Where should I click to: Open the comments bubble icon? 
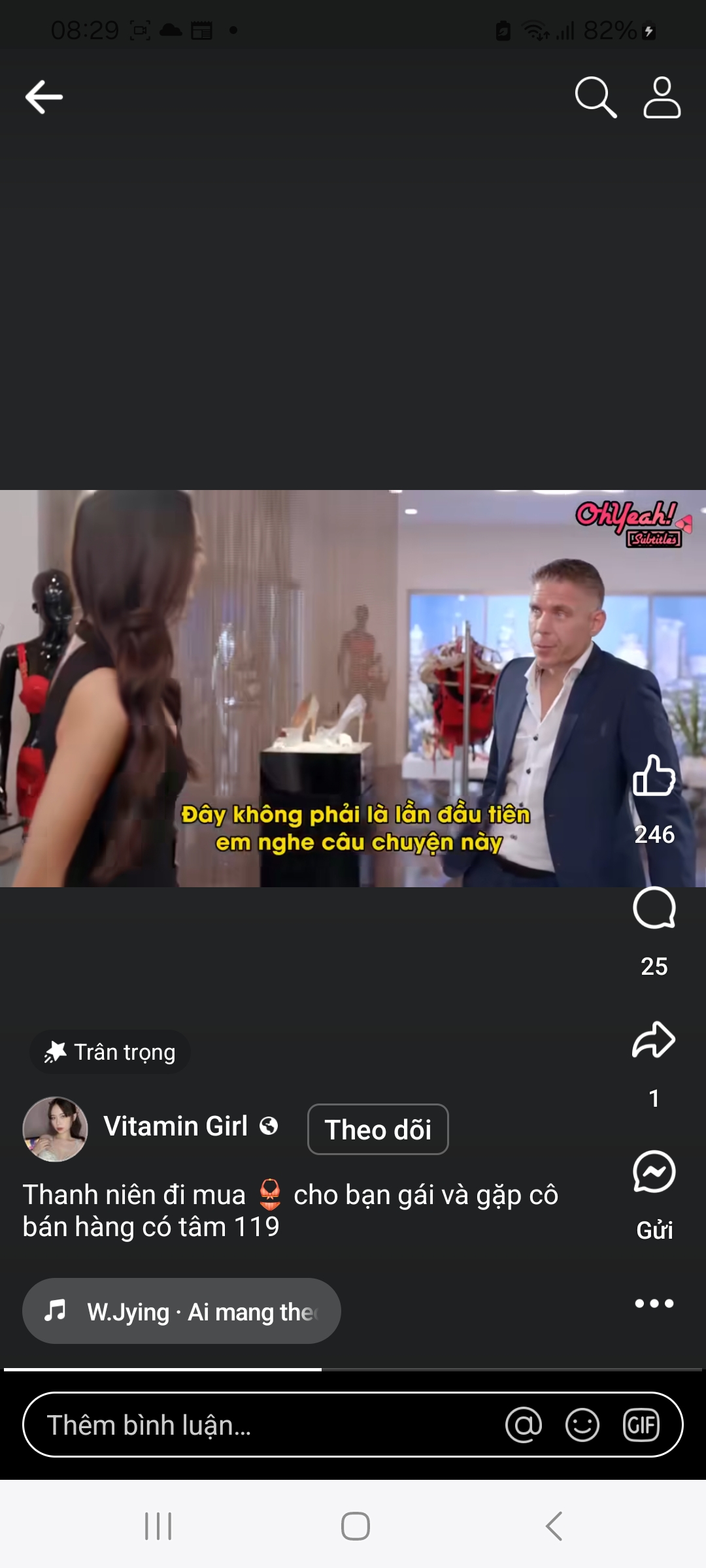click(654, 908)
